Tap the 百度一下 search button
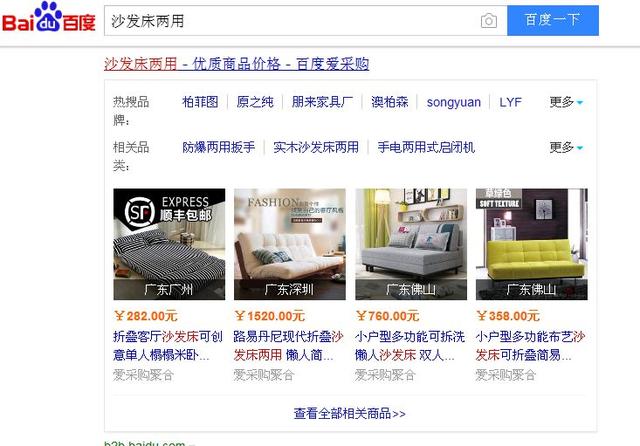The height and width of the screenshot is (446, 640). [552, 20]
